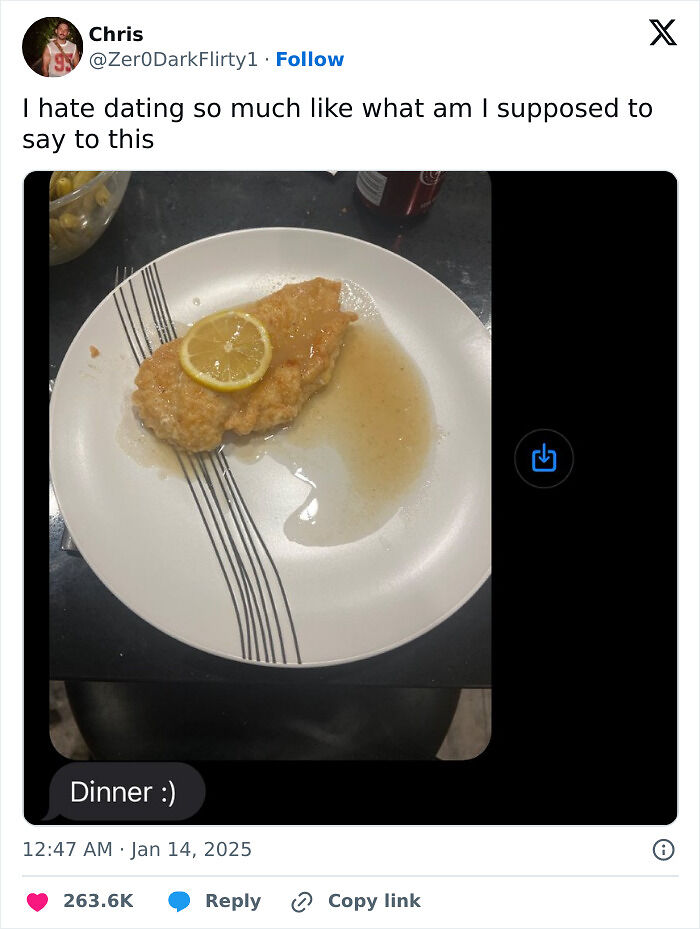
Task: View the attached dinner photo
Action: 270,465
